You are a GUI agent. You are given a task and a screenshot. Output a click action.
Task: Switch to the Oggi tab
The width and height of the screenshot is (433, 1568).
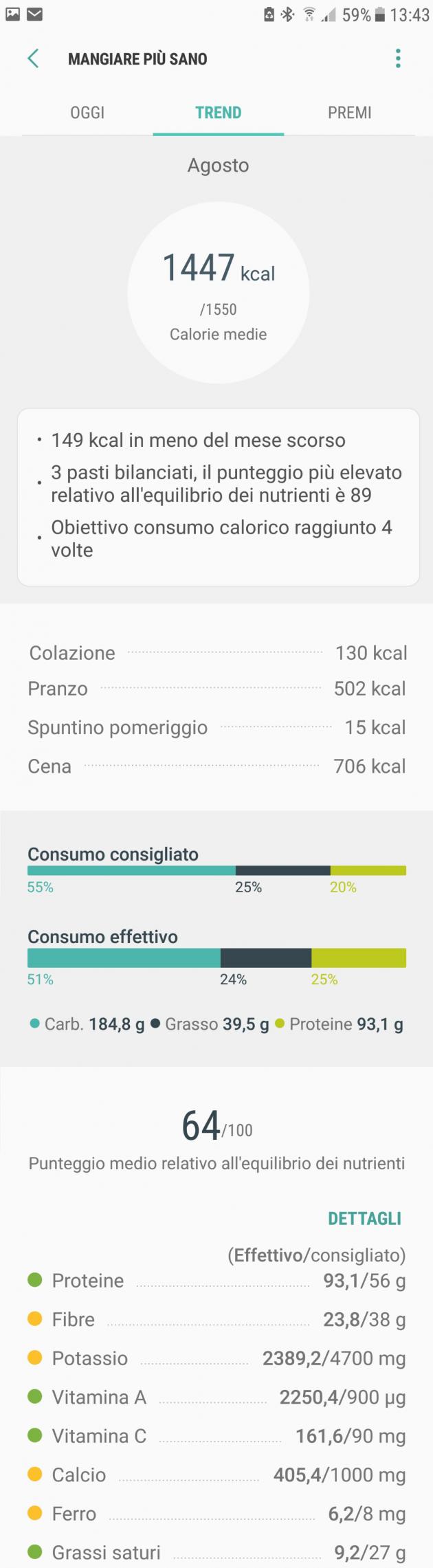(87, 113)
